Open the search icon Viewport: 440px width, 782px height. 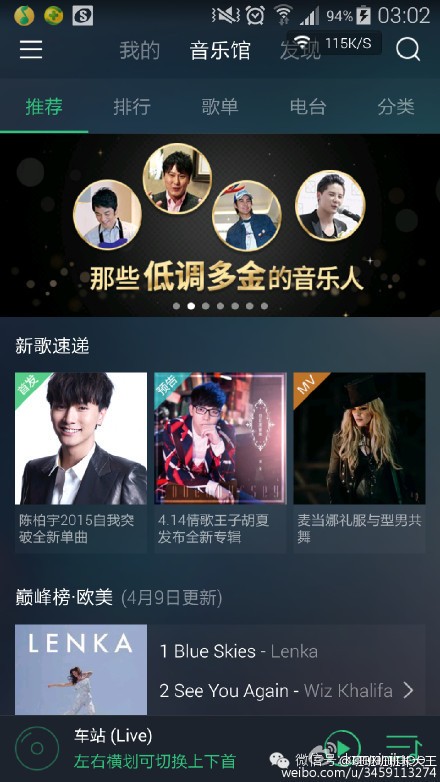(x=408, y=50)
